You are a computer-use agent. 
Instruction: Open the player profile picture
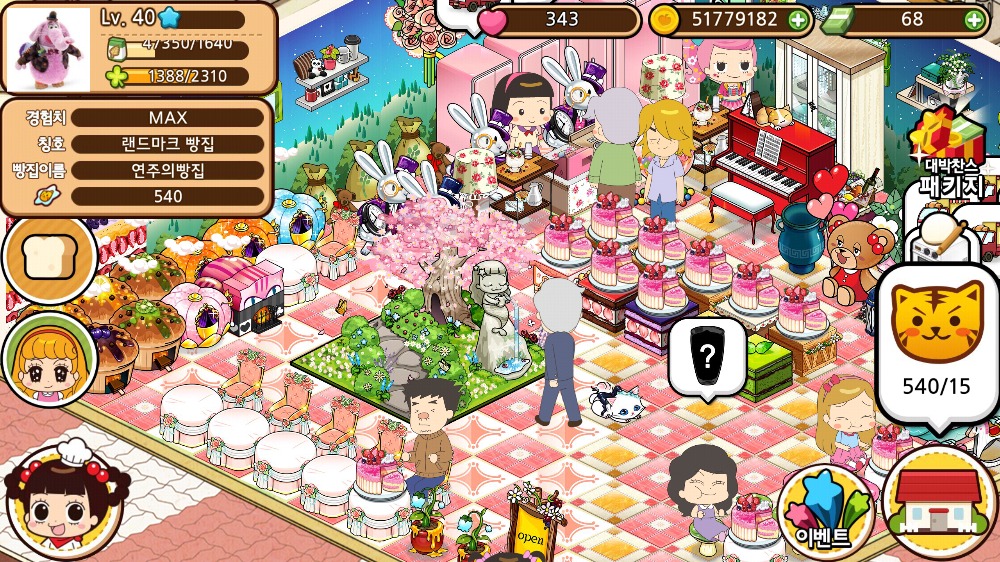(x=48, y=48)
